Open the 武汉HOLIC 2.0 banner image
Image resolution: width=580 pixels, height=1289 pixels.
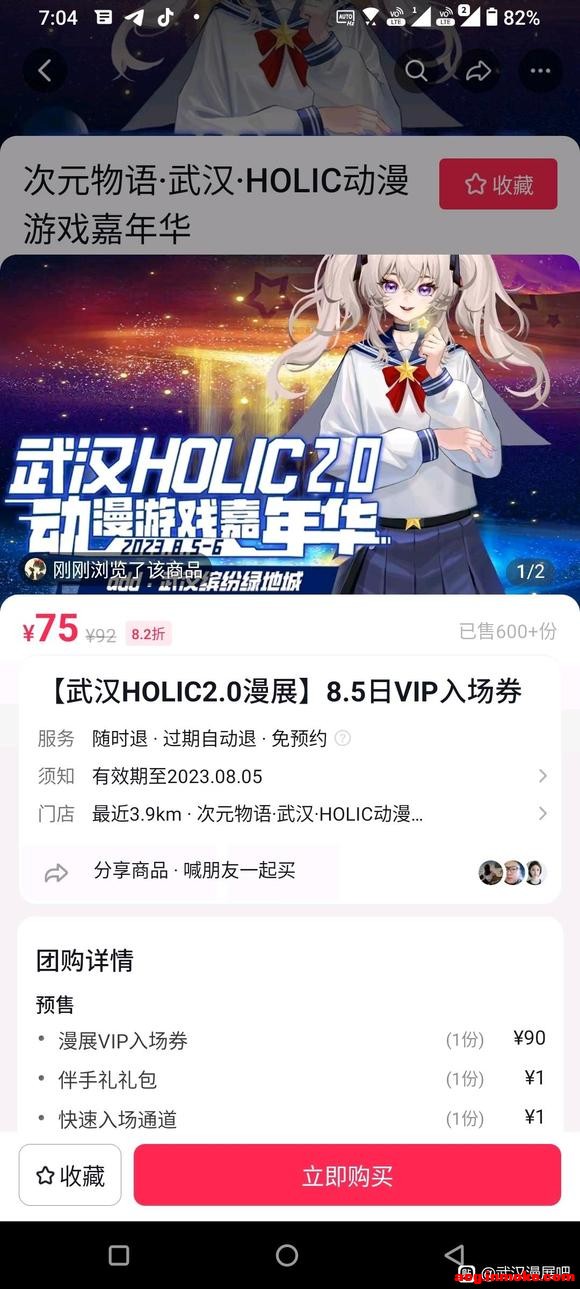[290, 424]
